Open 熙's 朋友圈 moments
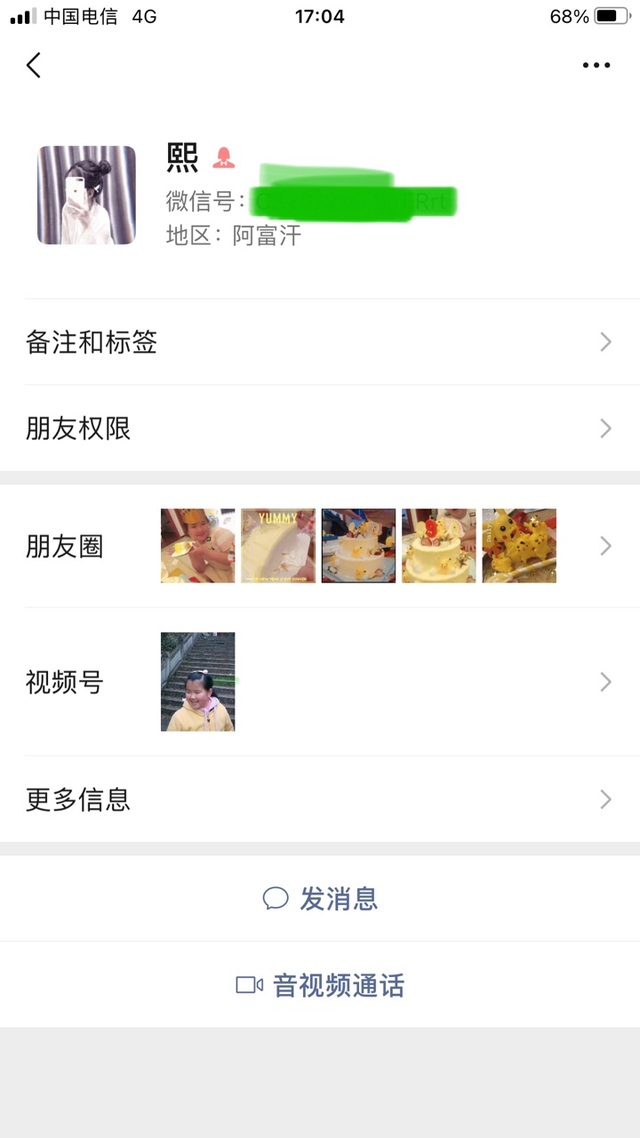Image resolution: width=640 pixels, height=1138 pixels. [320, 546]
